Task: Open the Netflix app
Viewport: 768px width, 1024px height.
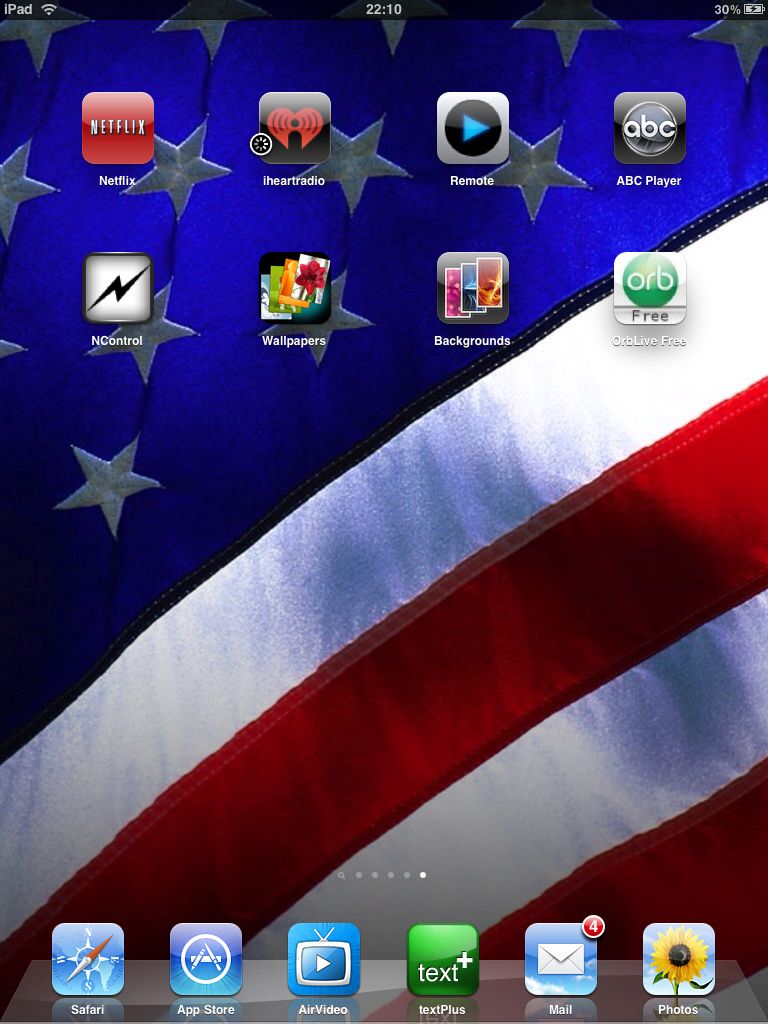Action: [x=118, y=128]
